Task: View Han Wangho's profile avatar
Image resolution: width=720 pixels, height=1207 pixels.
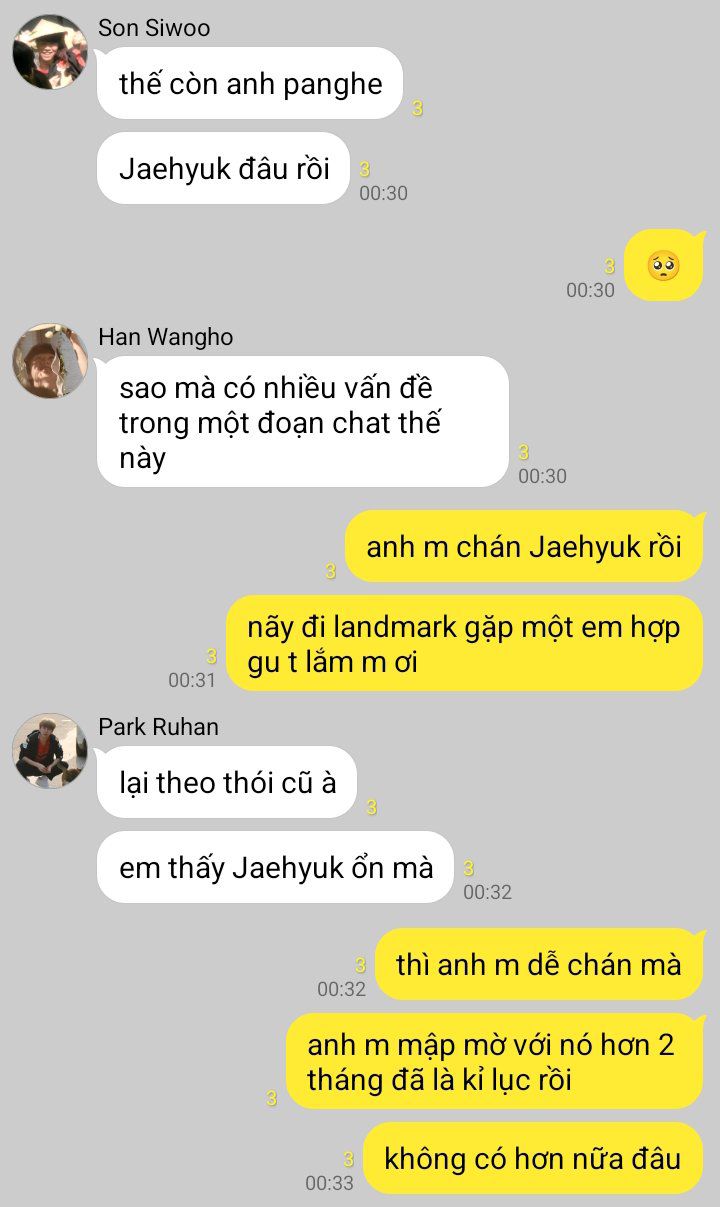Action: (x=50, y=361)
